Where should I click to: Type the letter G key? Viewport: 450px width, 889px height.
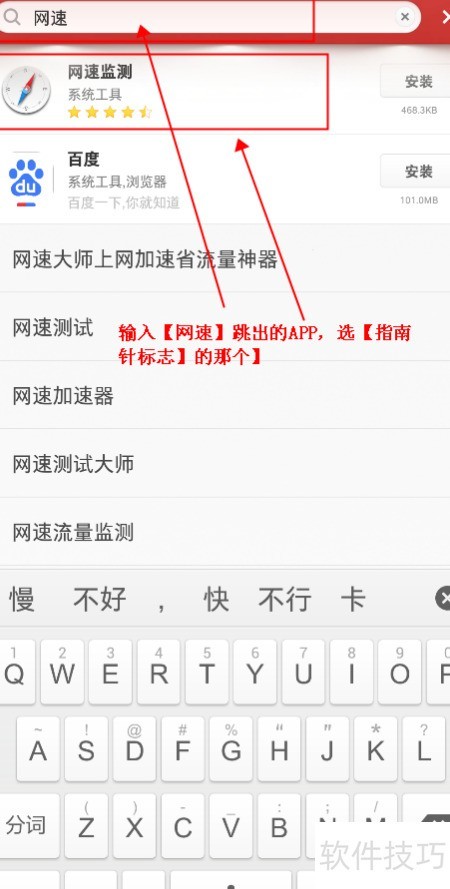(231, 749)
